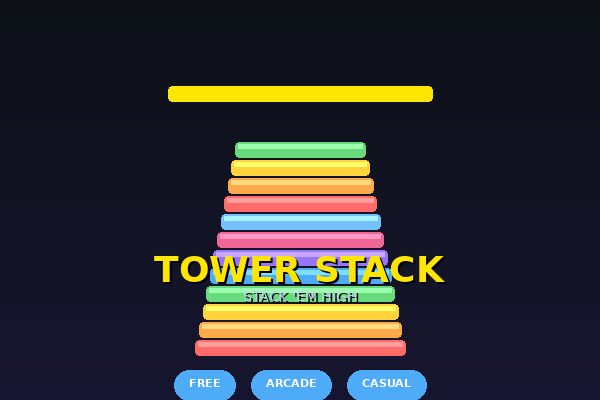Screen dimensions: 600x400
Task: Select the Casual mode button
Action: pos(386,385)
